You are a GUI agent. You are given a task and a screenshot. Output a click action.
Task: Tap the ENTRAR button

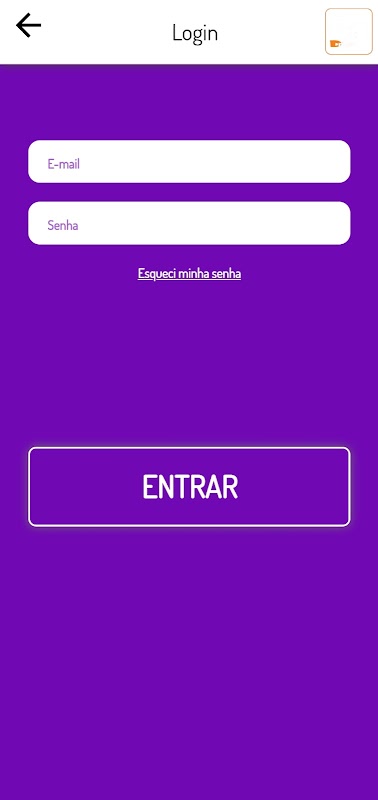click(x=189, y=487)
